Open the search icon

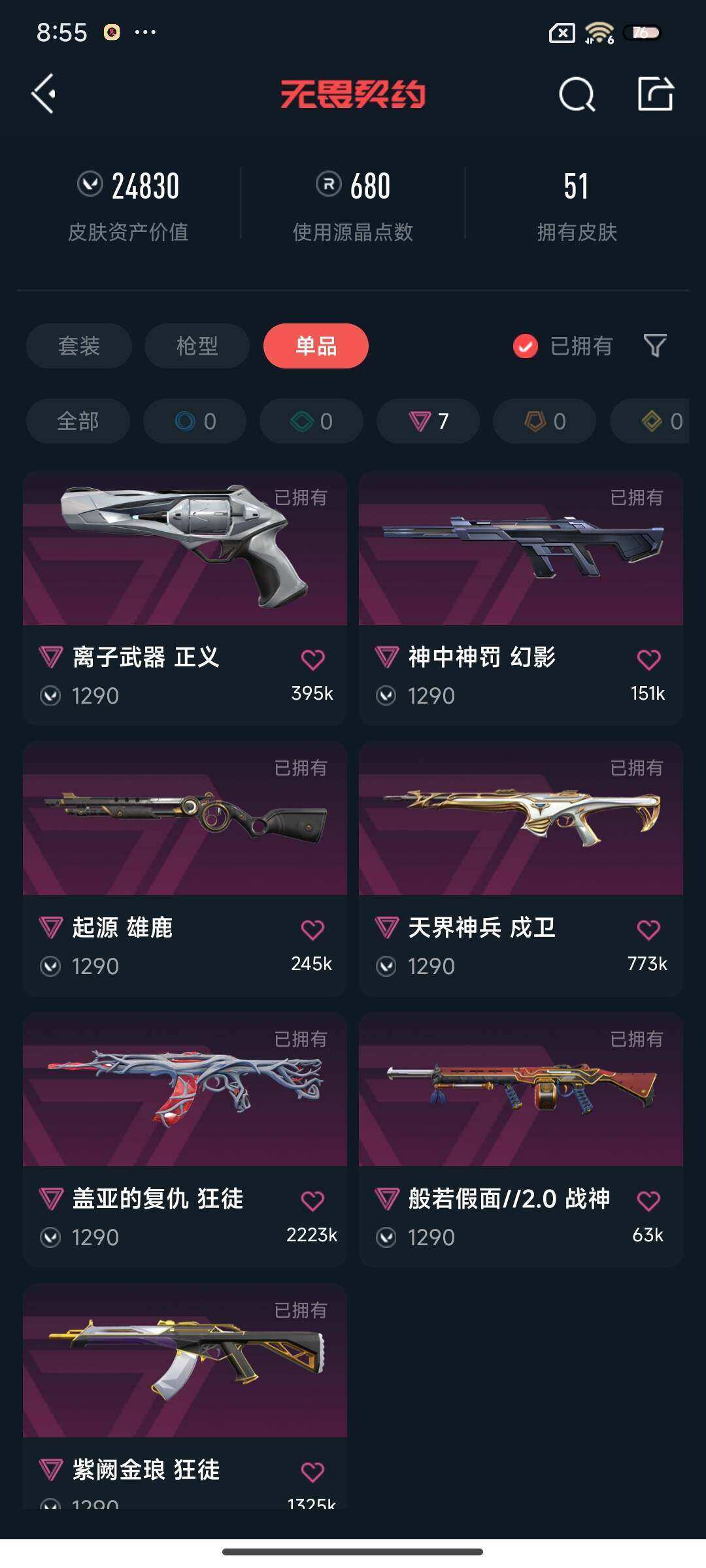point(577,95)
